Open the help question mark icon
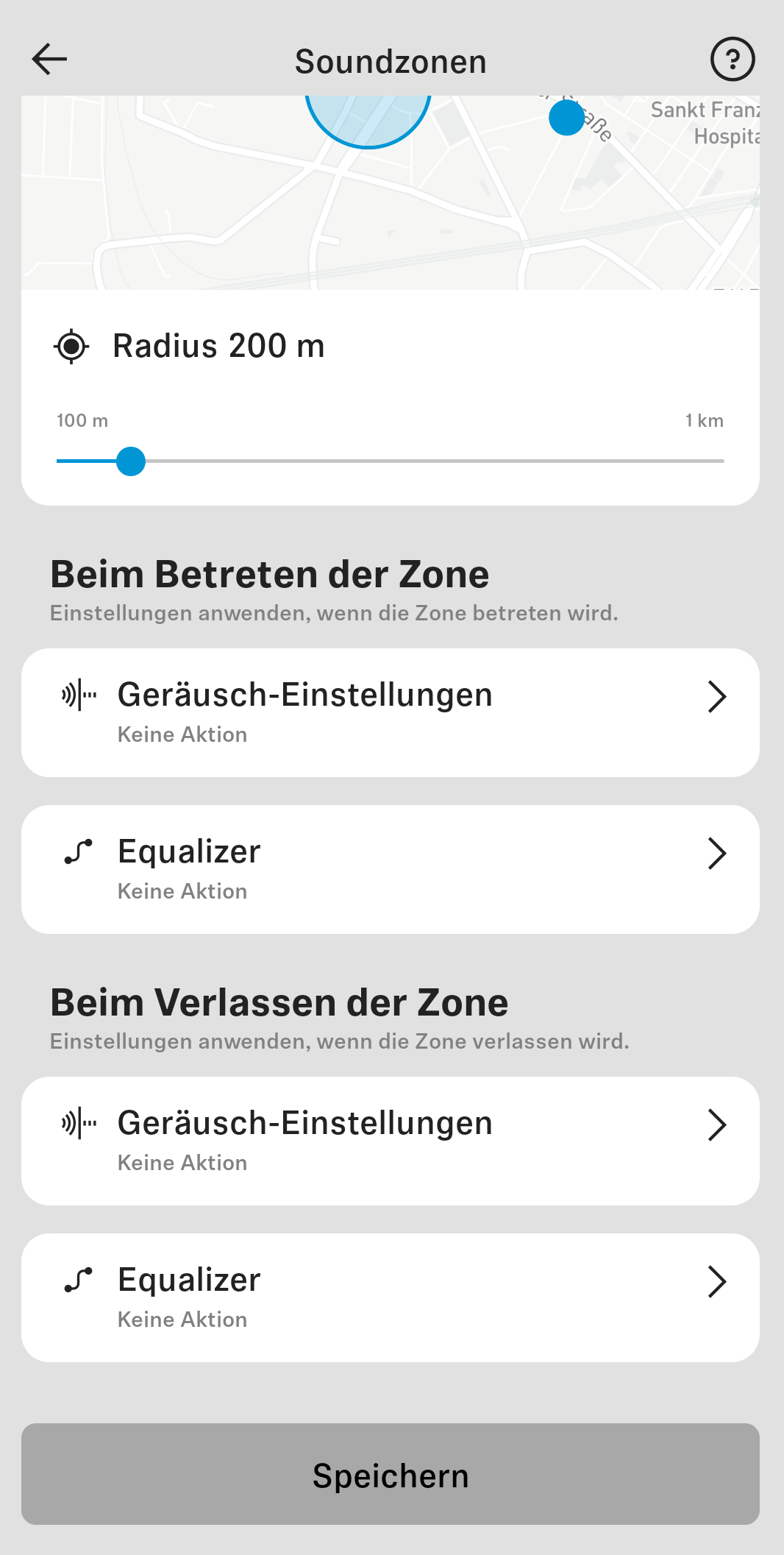Viewport: 784px width, 1555px height. point(732,60)
